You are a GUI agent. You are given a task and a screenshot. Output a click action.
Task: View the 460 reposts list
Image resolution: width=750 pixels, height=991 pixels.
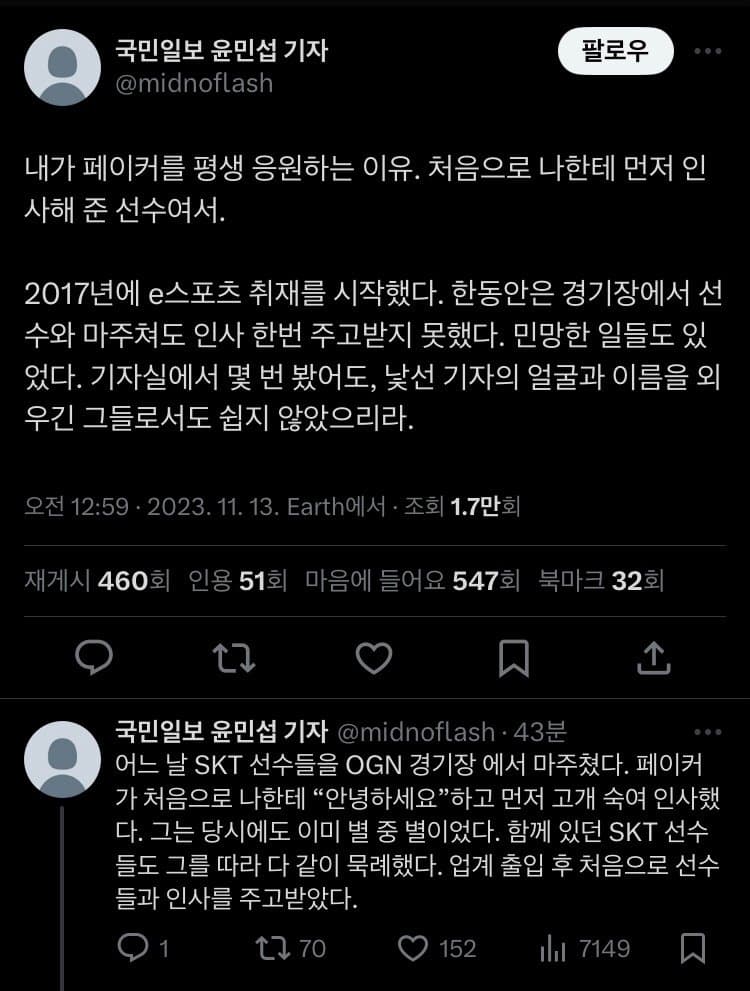[x=97, y=580]
